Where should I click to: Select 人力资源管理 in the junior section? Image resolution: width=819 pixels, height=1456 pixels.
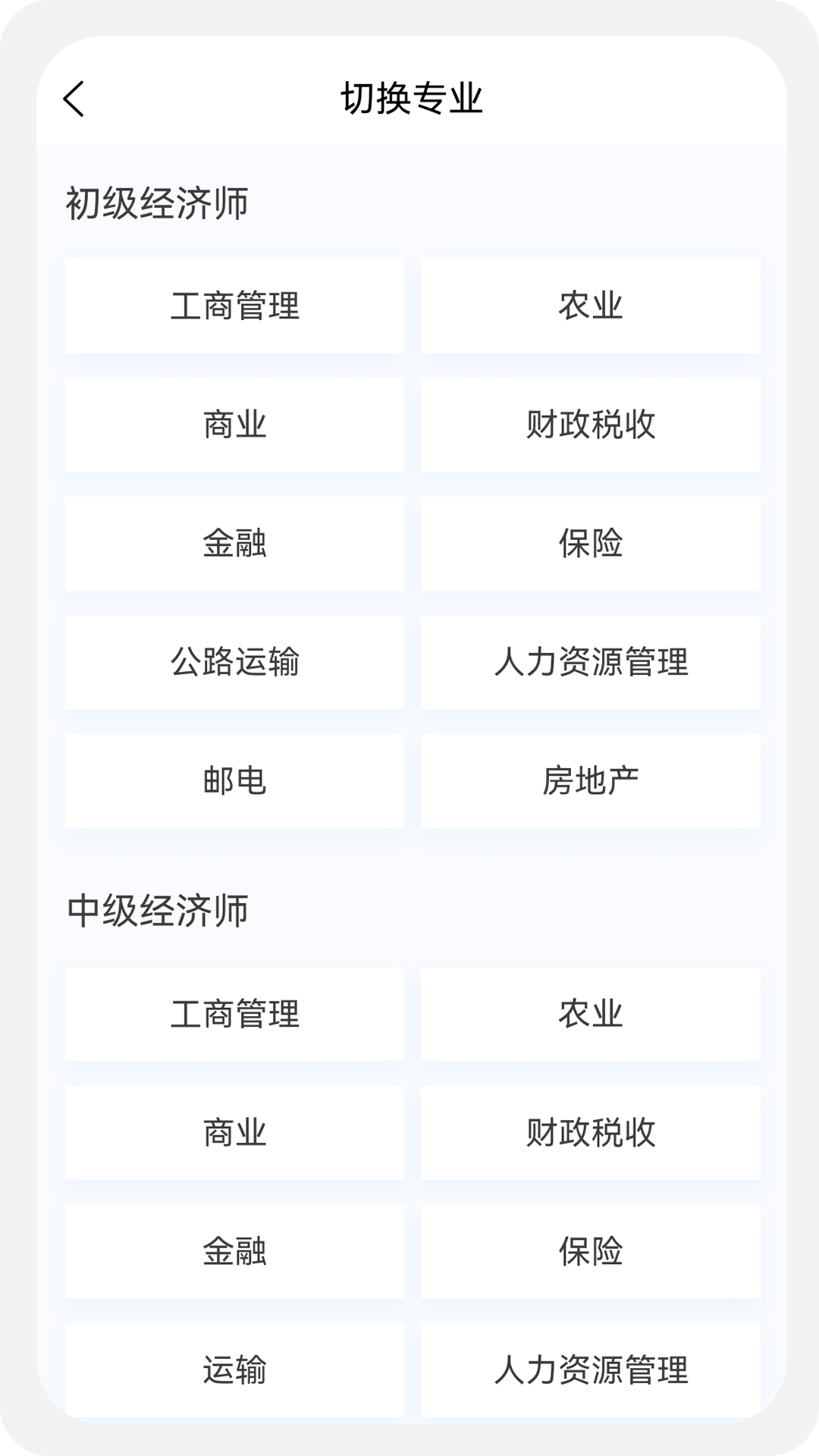coord(591,662)
